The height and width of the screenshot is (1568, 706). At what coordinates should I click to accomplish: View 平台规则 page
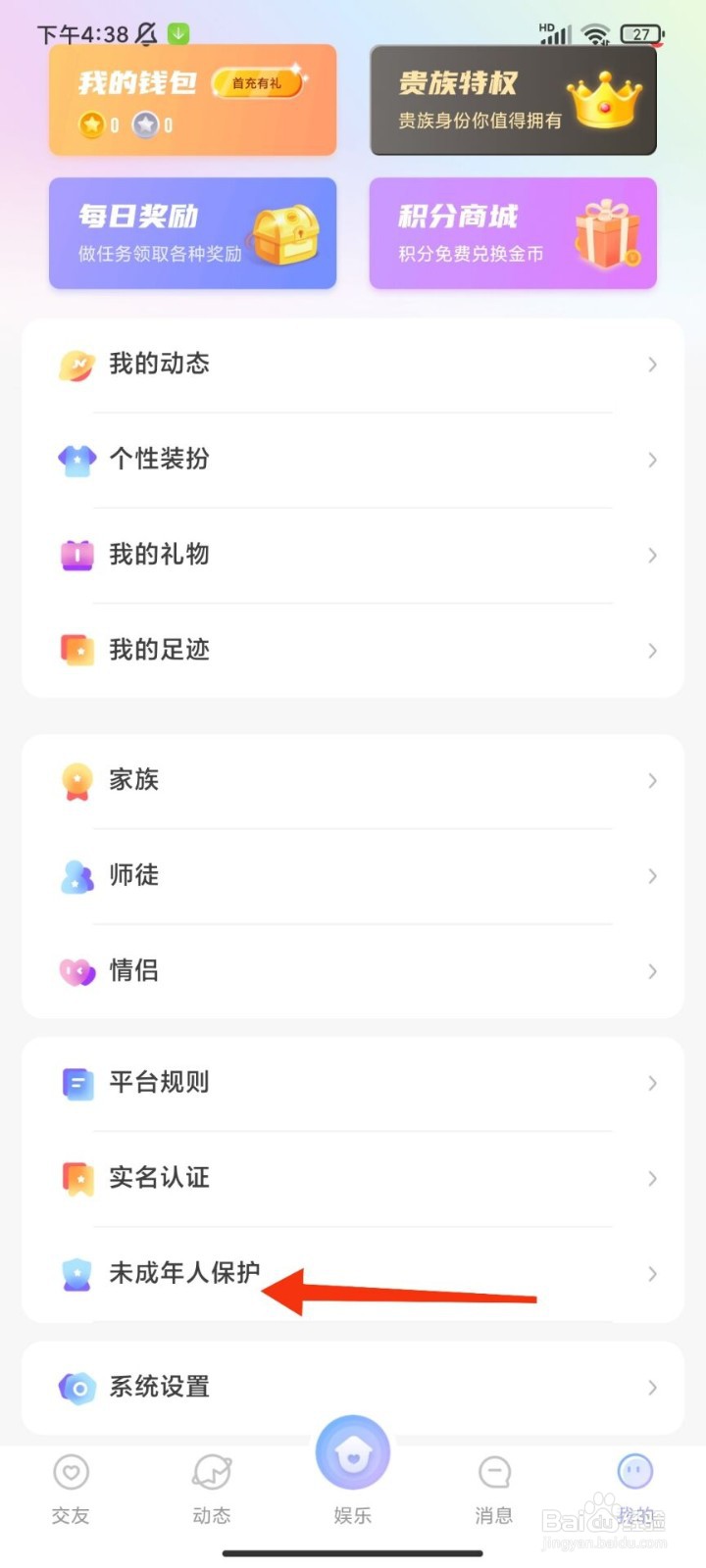tap(353, 1083)
